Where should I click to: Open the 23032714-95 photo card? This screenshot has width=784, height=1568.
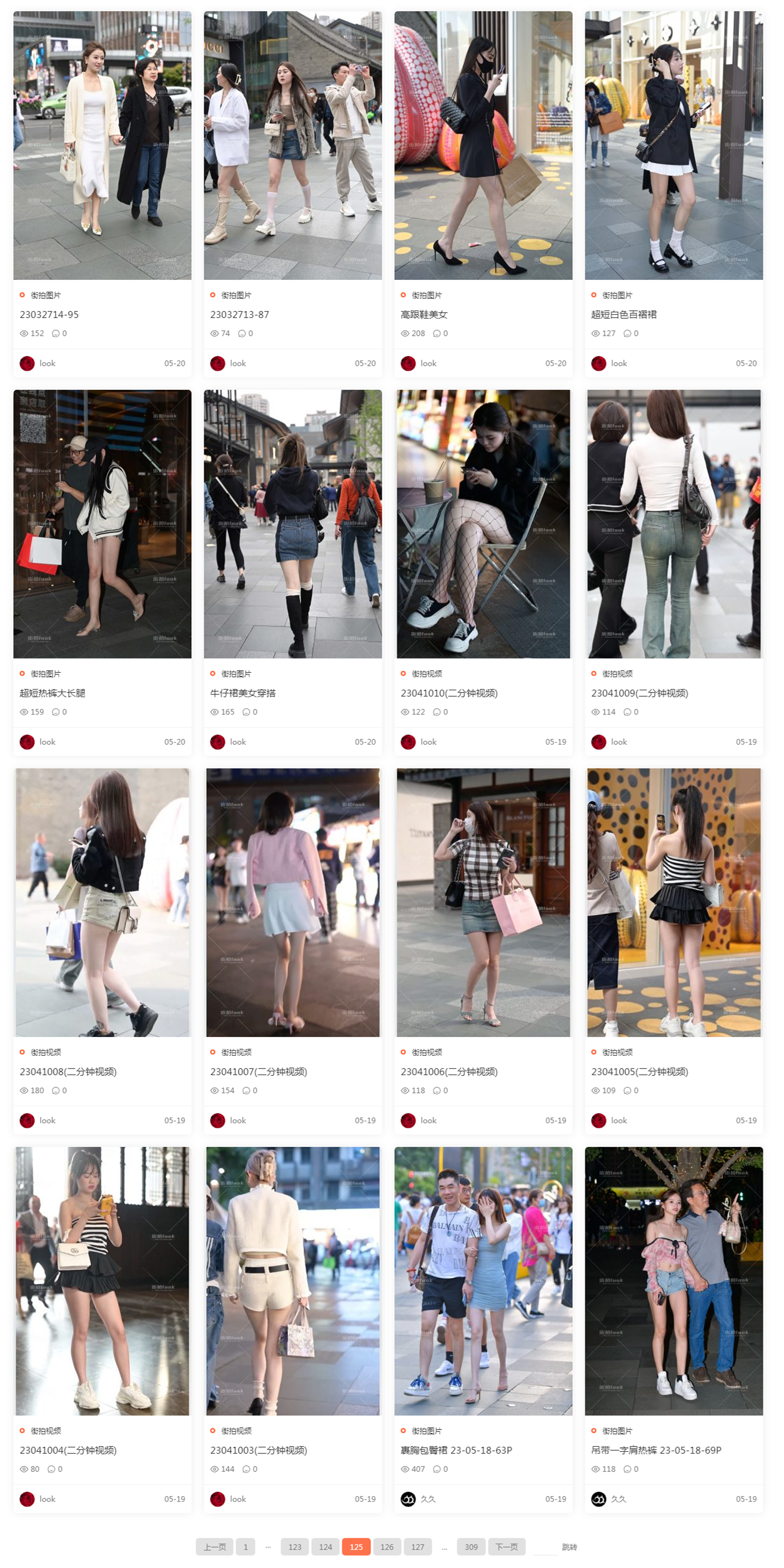coord(49,315)
